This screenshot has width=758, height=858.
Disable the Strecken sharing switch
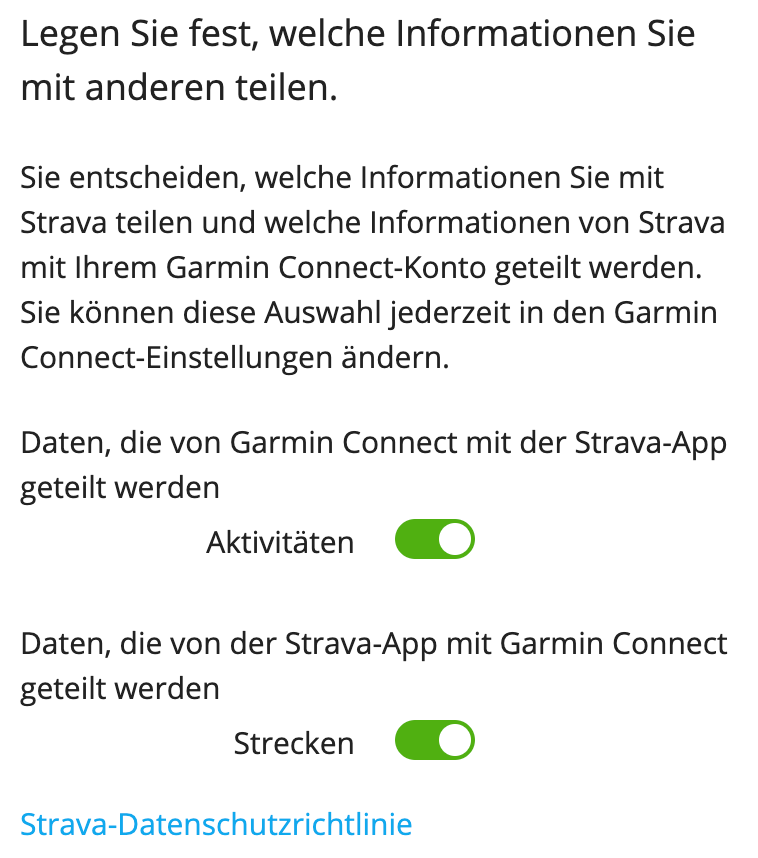coord(434,741)
